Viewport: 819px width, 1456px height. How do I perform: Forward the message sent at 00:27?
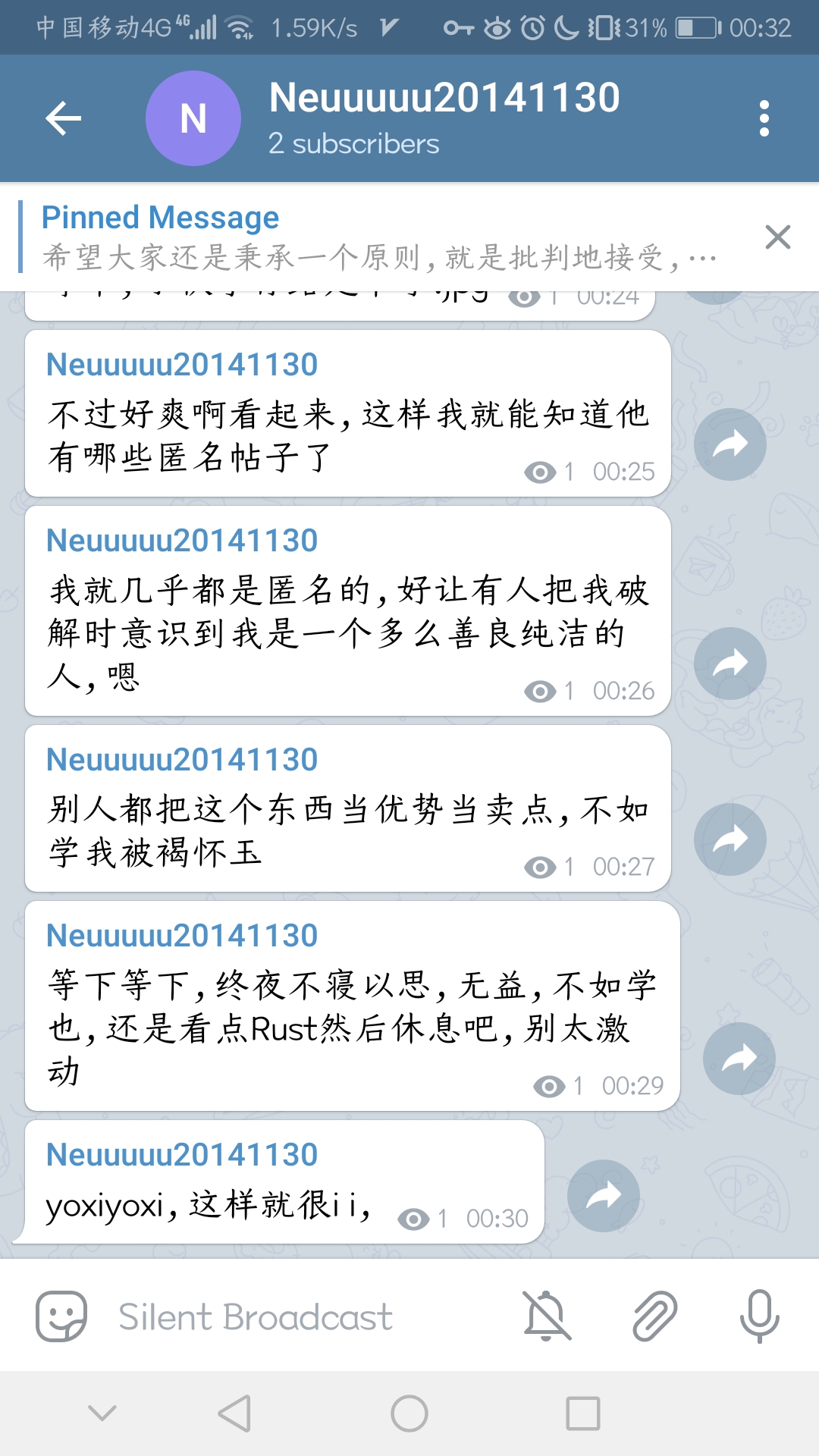click(x=730, y=839)
